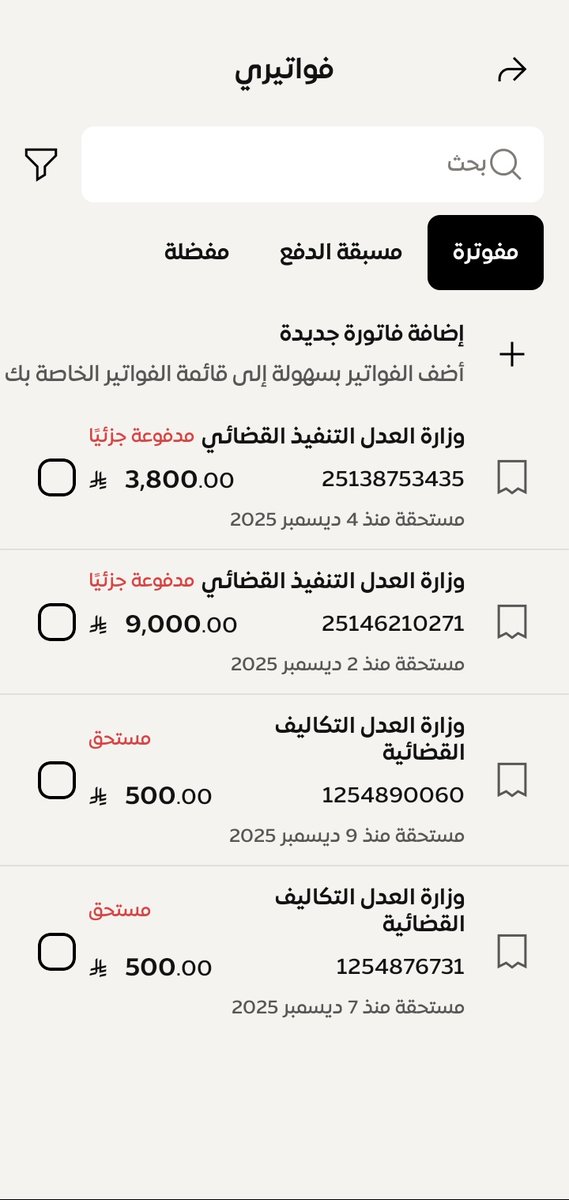The image size is (569, 1200).
Task: Switch to the مسبقة الدفع tab
Action: pyautogui.click(x=341, y=252)
